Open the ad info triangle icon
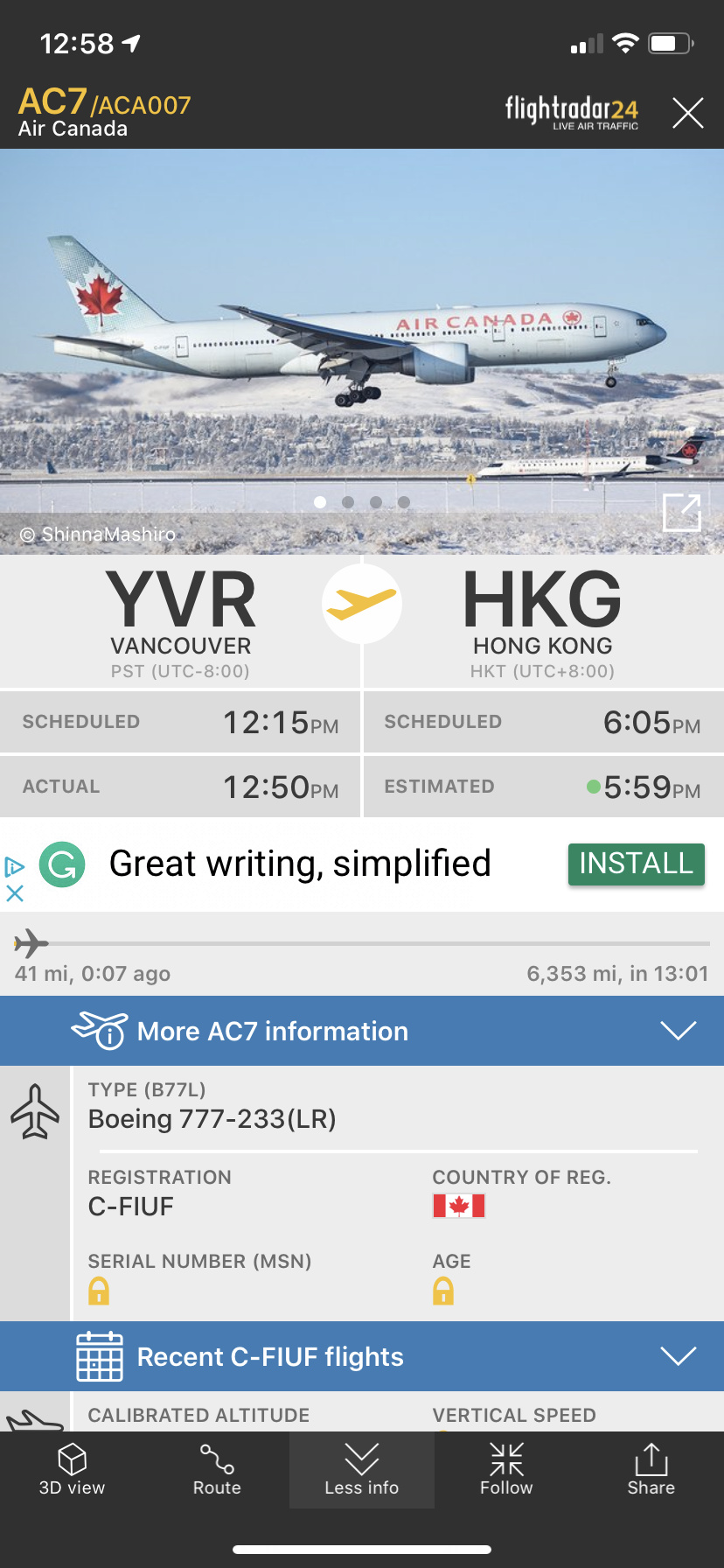724x1568 pixels. [15, 867]
